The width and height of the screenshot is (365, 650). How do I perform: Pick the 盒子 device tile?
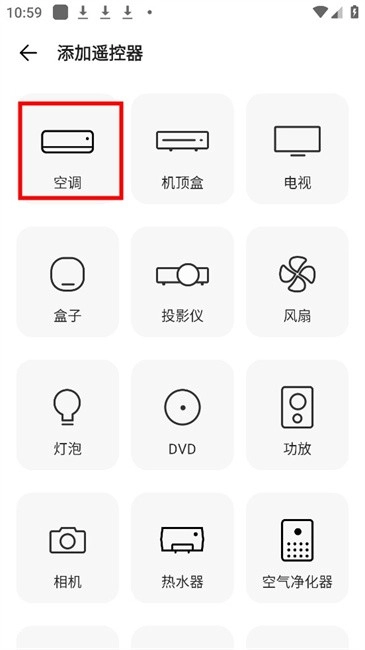(x=68, y=282)
